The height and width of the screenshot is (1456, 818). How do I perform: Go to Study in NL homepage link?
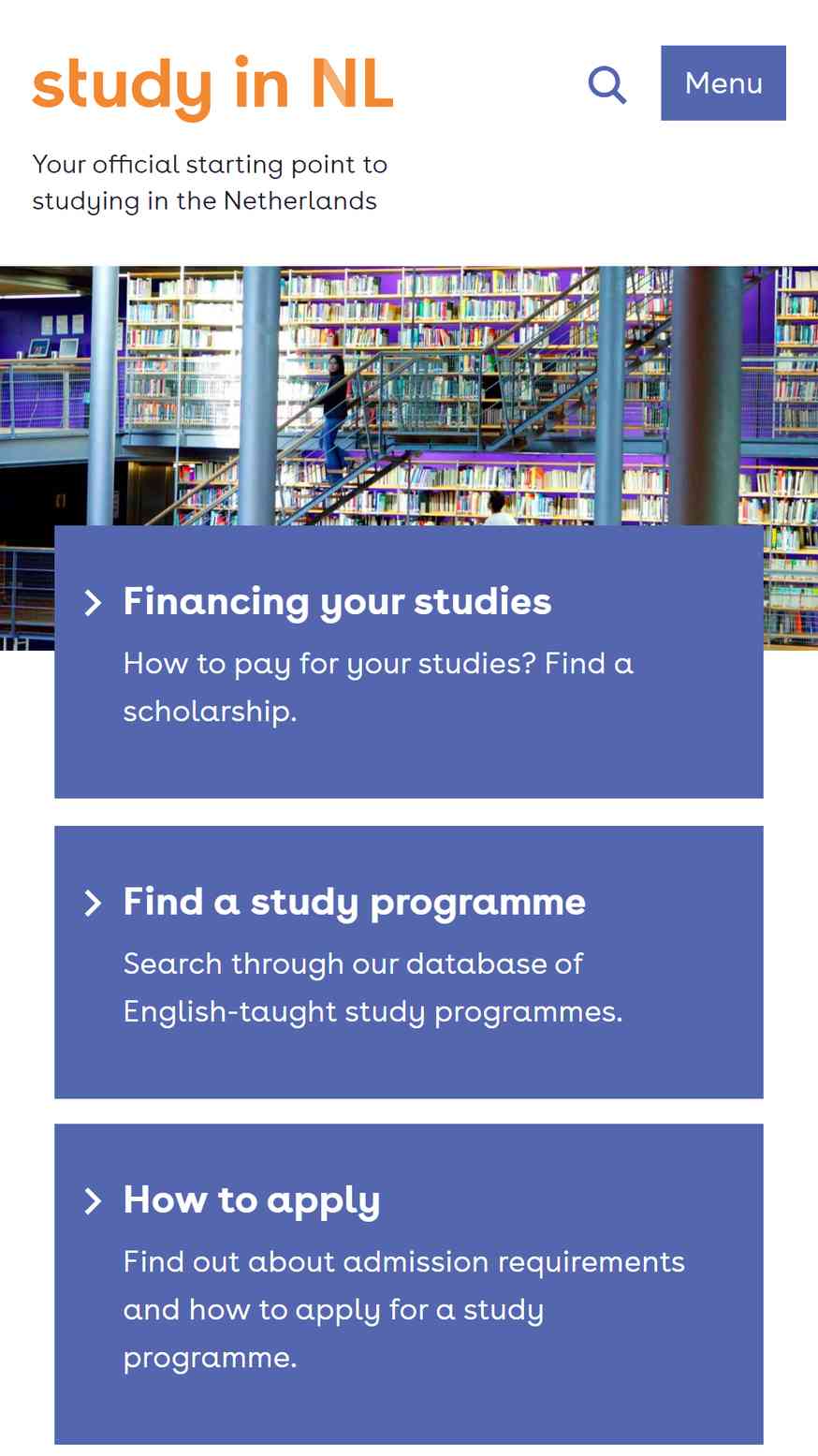coord(212,85)
